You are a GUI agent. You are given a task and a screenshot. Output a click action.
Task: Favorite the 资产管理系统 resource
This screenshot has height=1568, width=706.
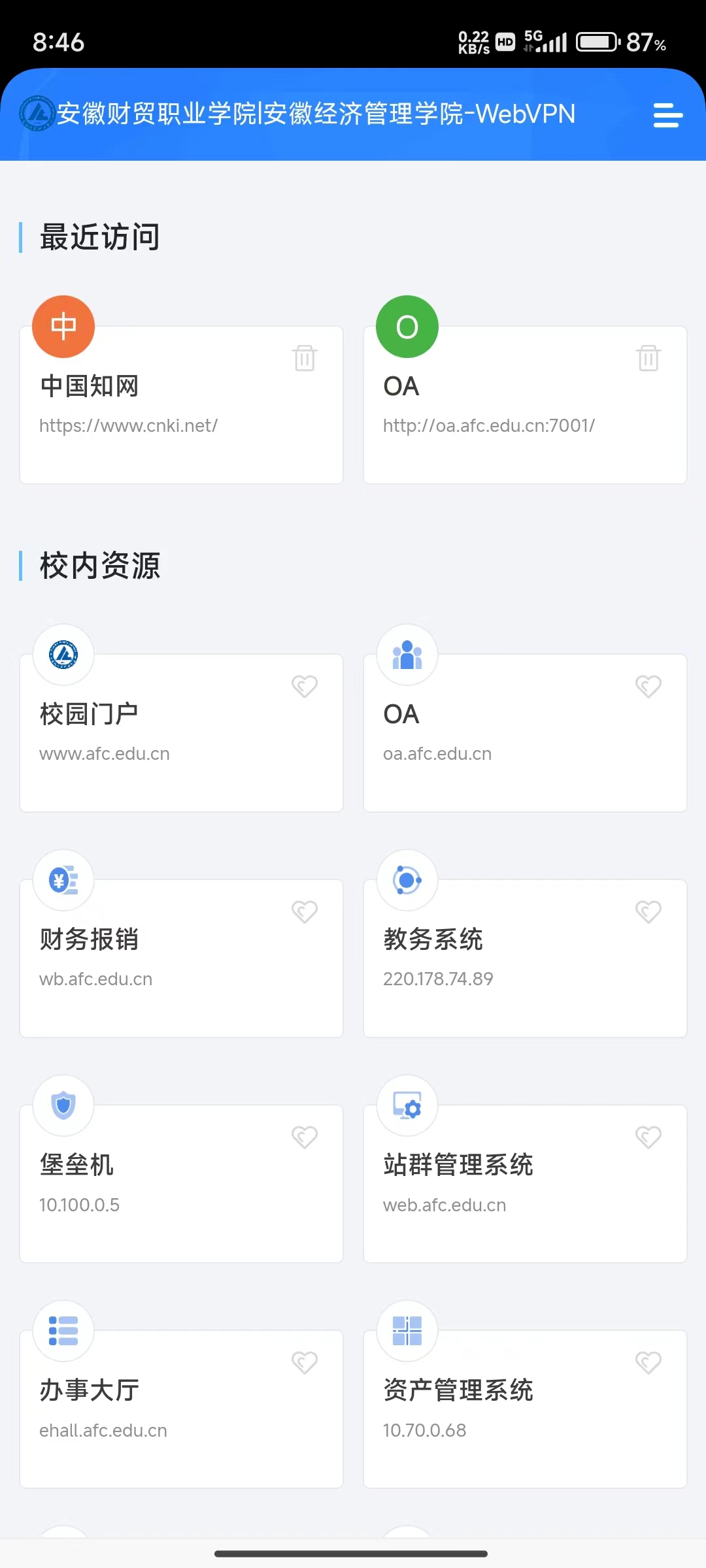click(x=648, y=1363)
